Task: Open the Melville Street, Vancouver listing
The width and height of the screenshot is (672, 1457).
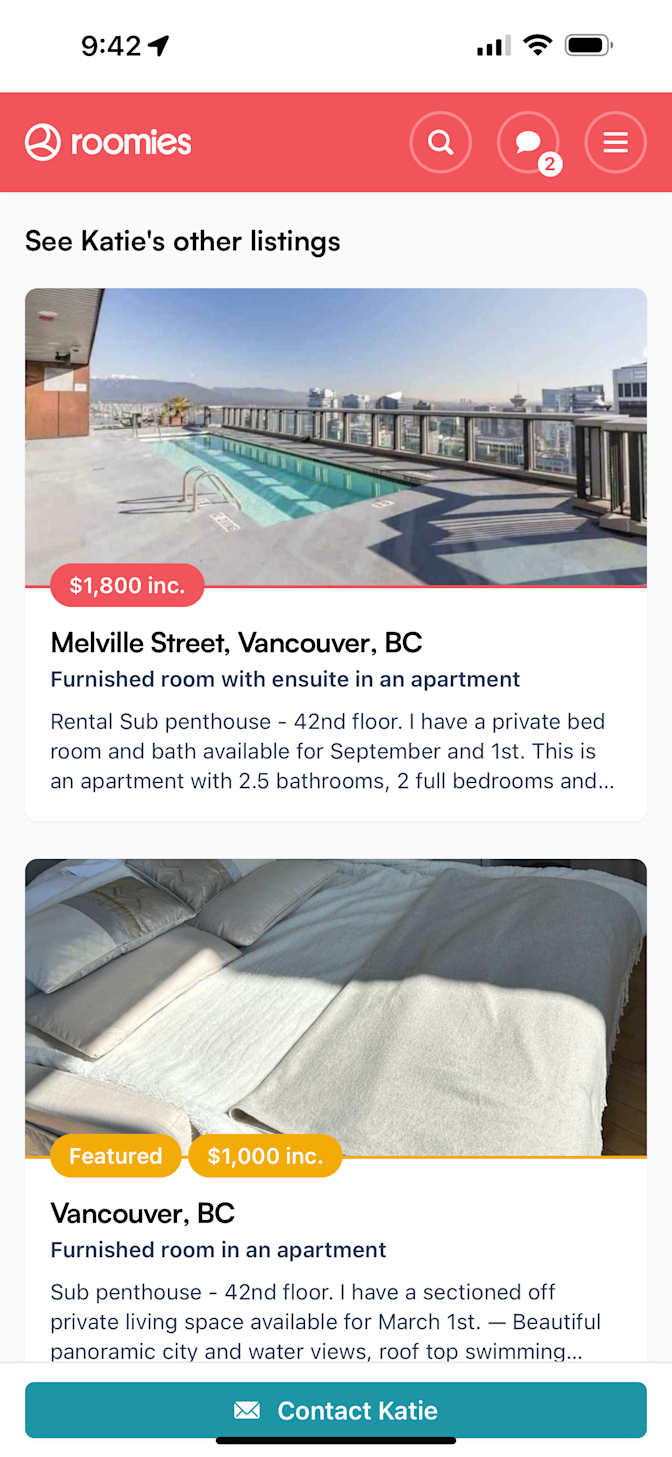Action: tap(236, 642)
